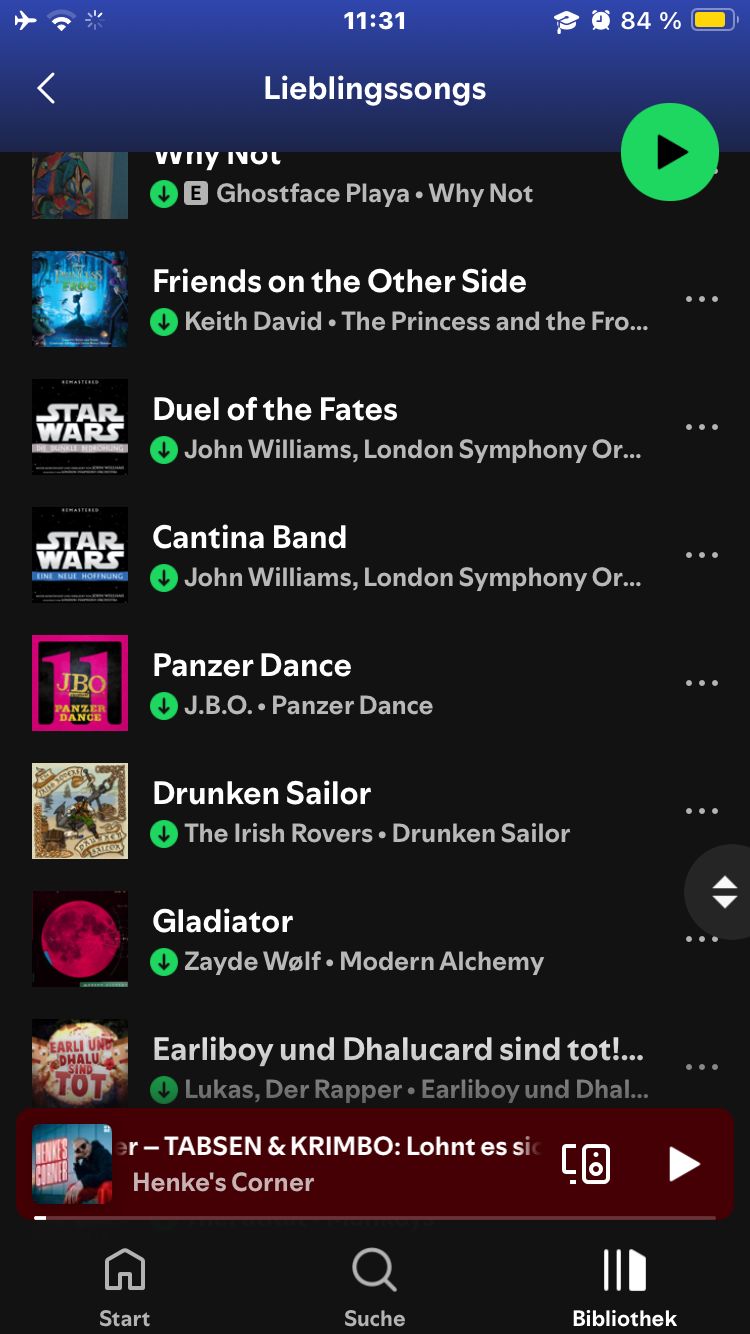
Task: Open more options for Cantina Band
Action: click(x=702, y=555)
